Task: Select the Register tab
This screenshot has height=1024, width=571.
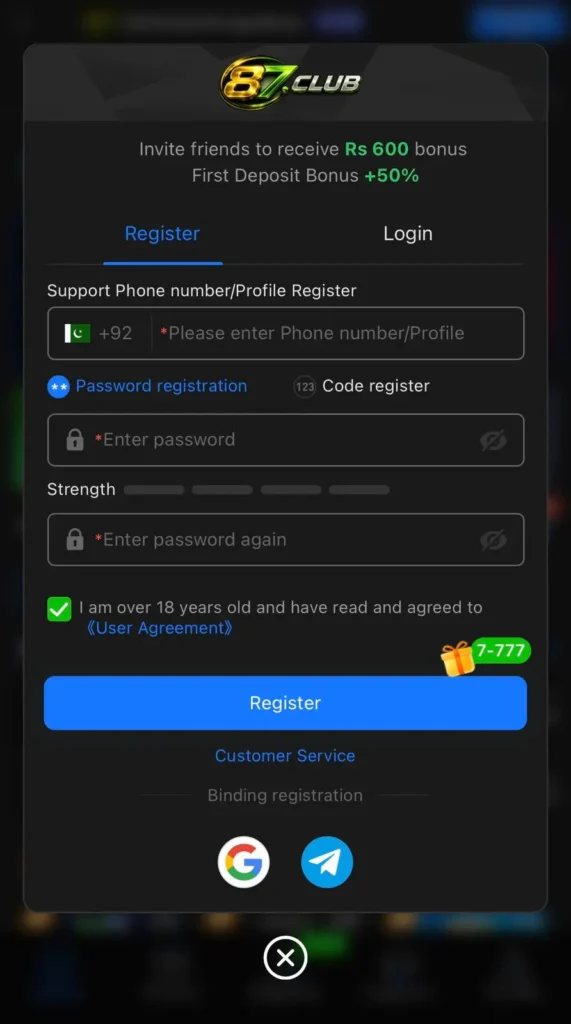Action: (162, 234)
